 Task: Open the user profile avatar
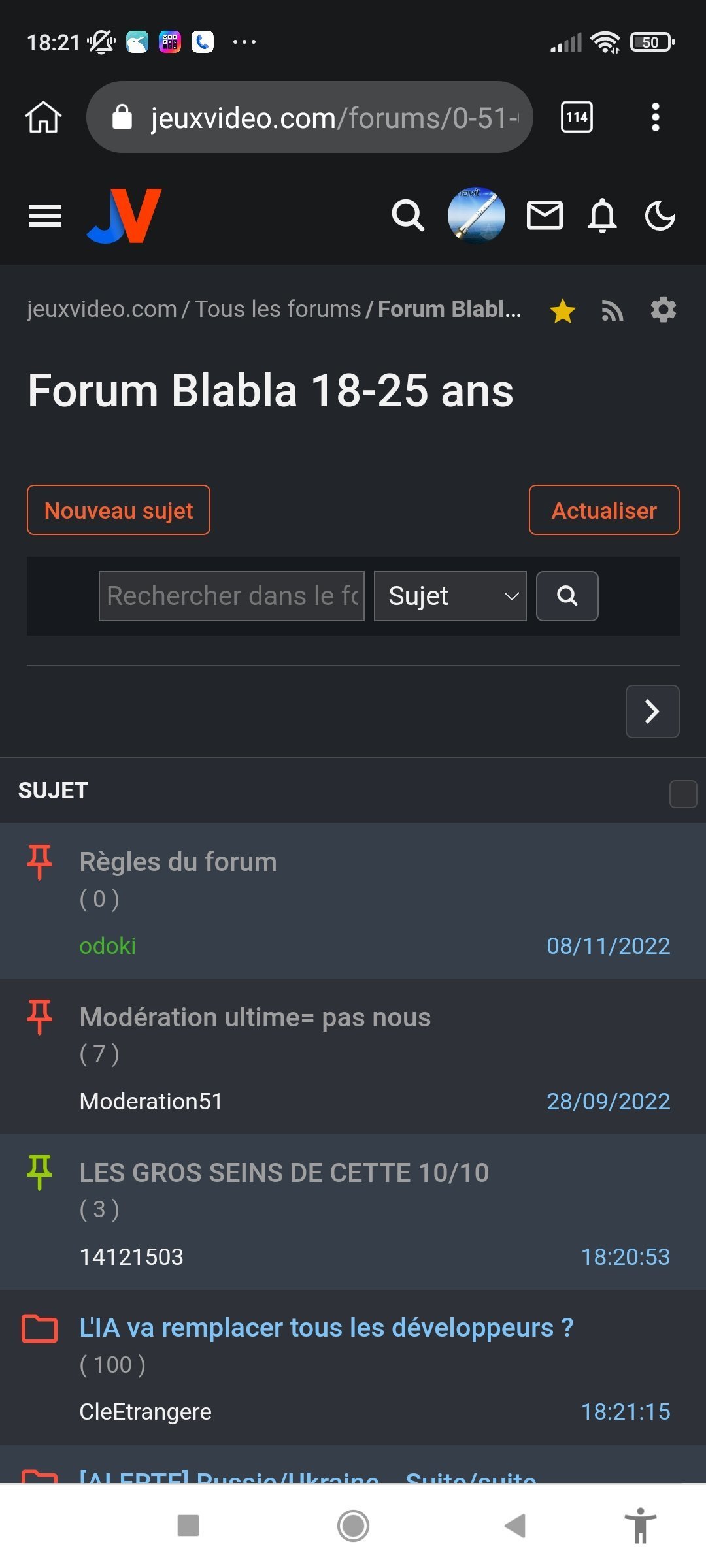pos(477,216)
